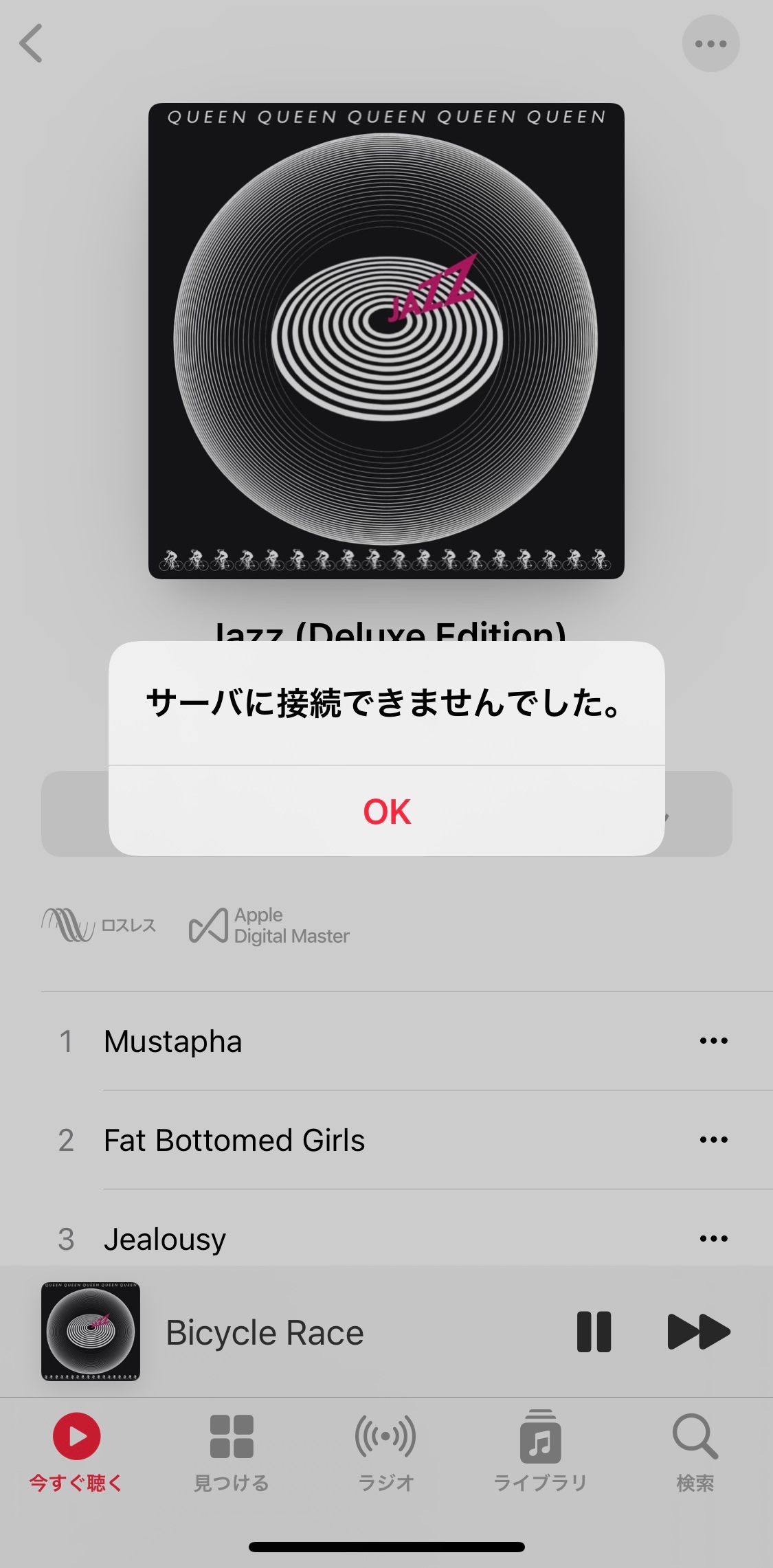
Task: Select track 3 Jealousy
Action: coord(275,1238)
